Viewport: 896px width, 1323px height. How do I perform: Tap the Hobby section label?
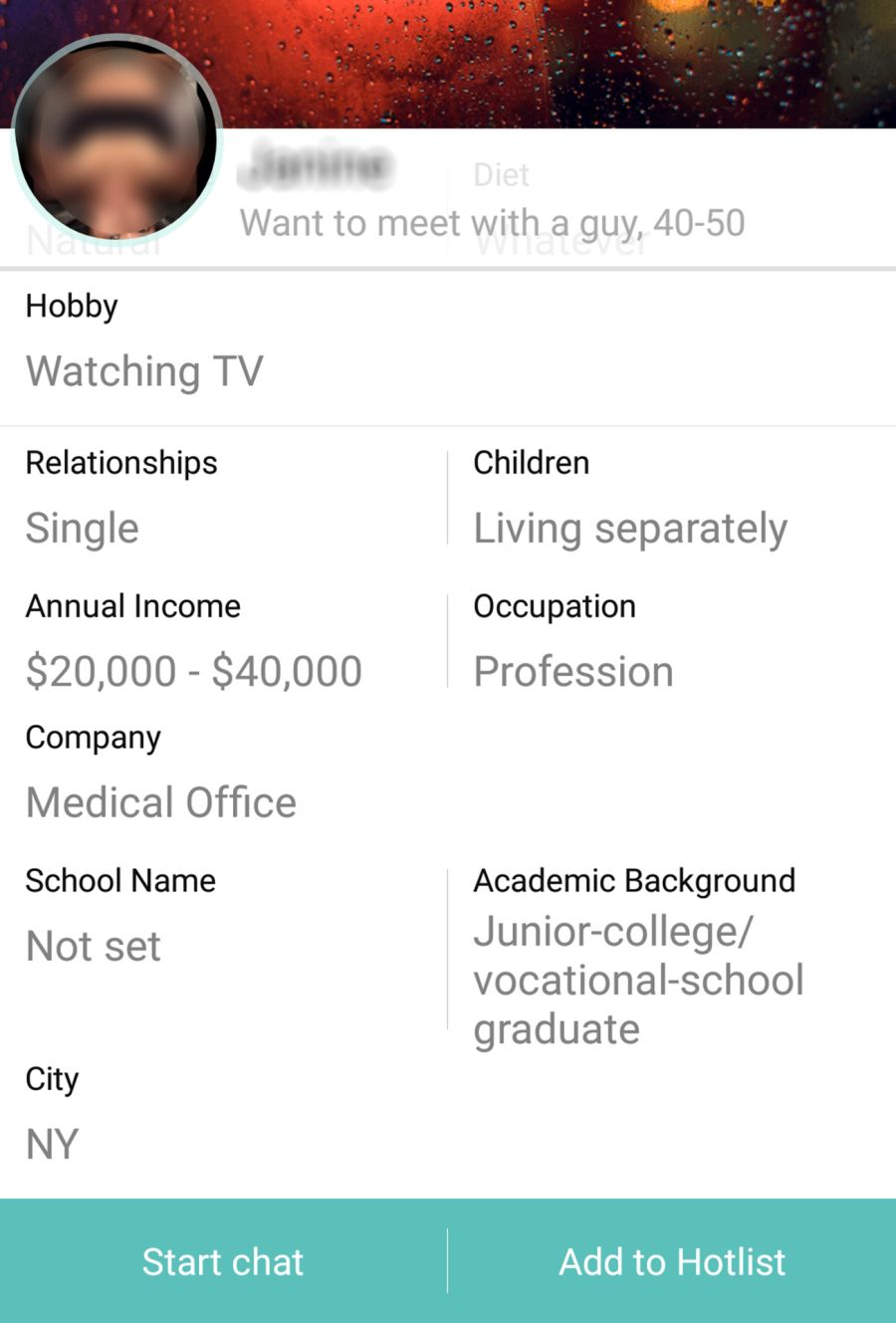(71, 306)
